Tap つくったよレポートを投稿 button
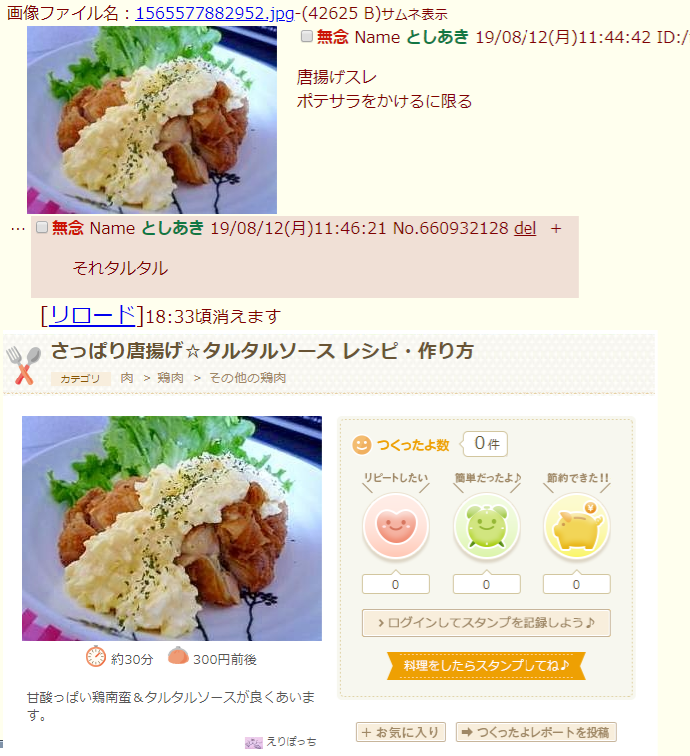 [x=536, y=733]
